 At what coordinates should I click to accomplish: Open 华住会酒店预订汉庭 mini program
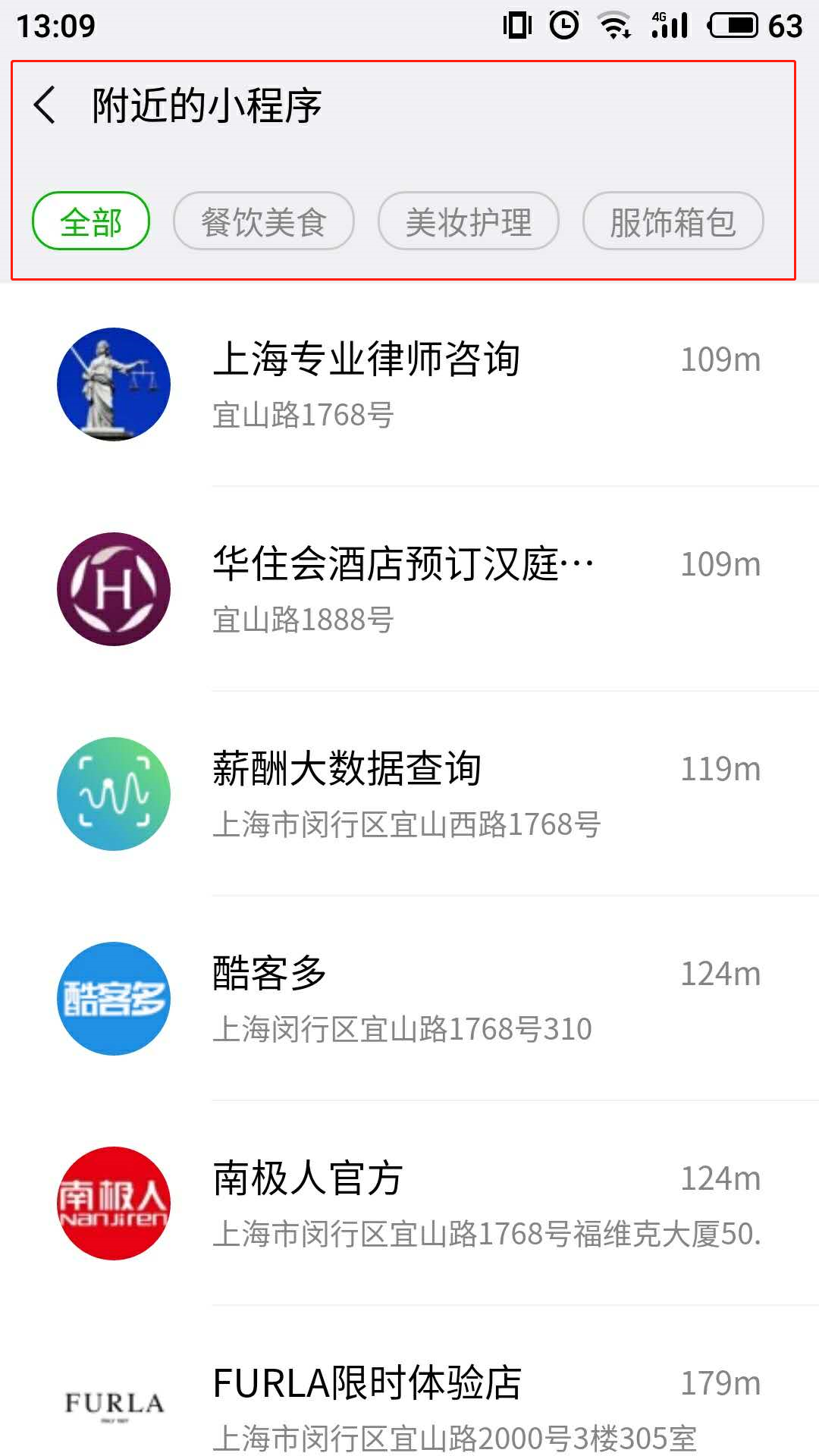click(409, 589)
